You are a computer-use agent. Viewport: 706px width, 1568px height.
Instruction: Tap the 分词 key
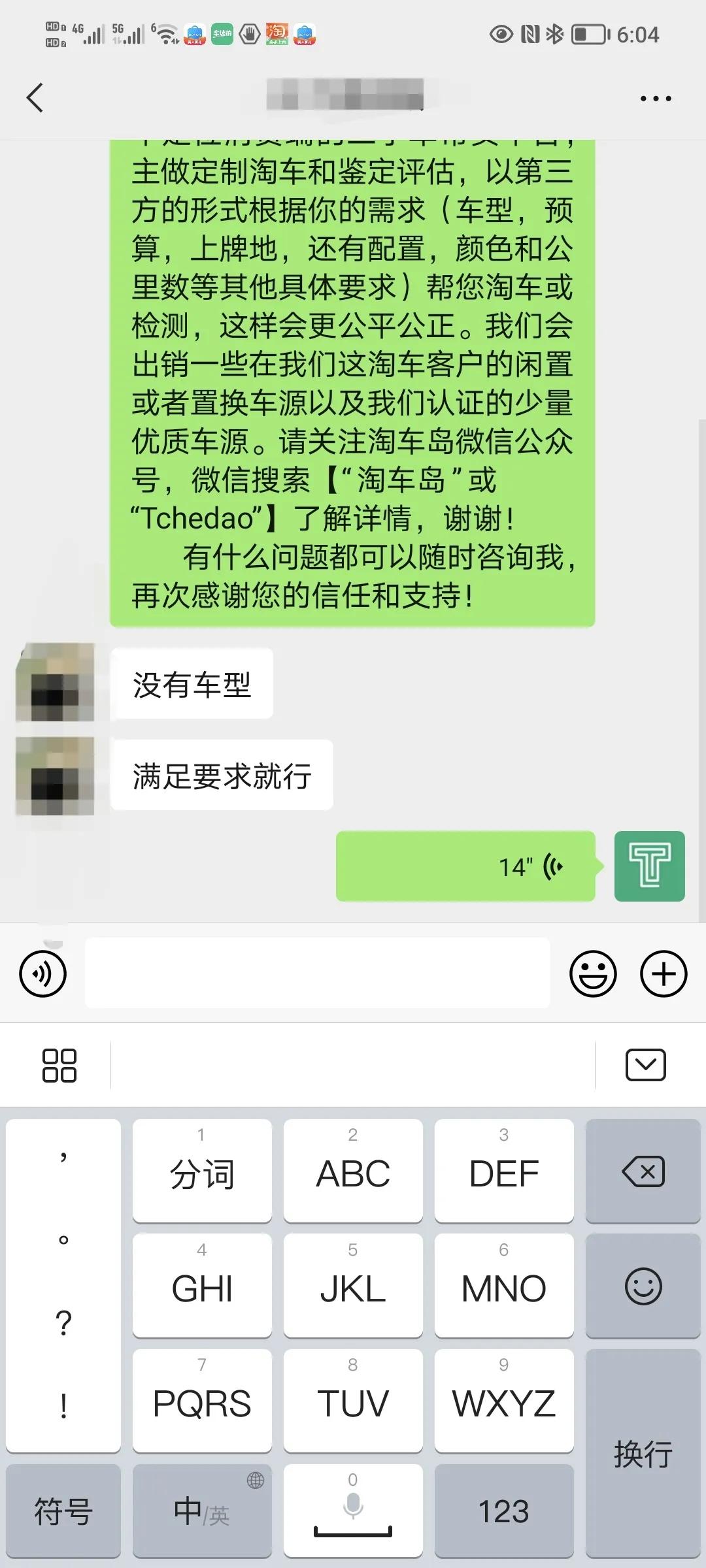pos(202,1171)
